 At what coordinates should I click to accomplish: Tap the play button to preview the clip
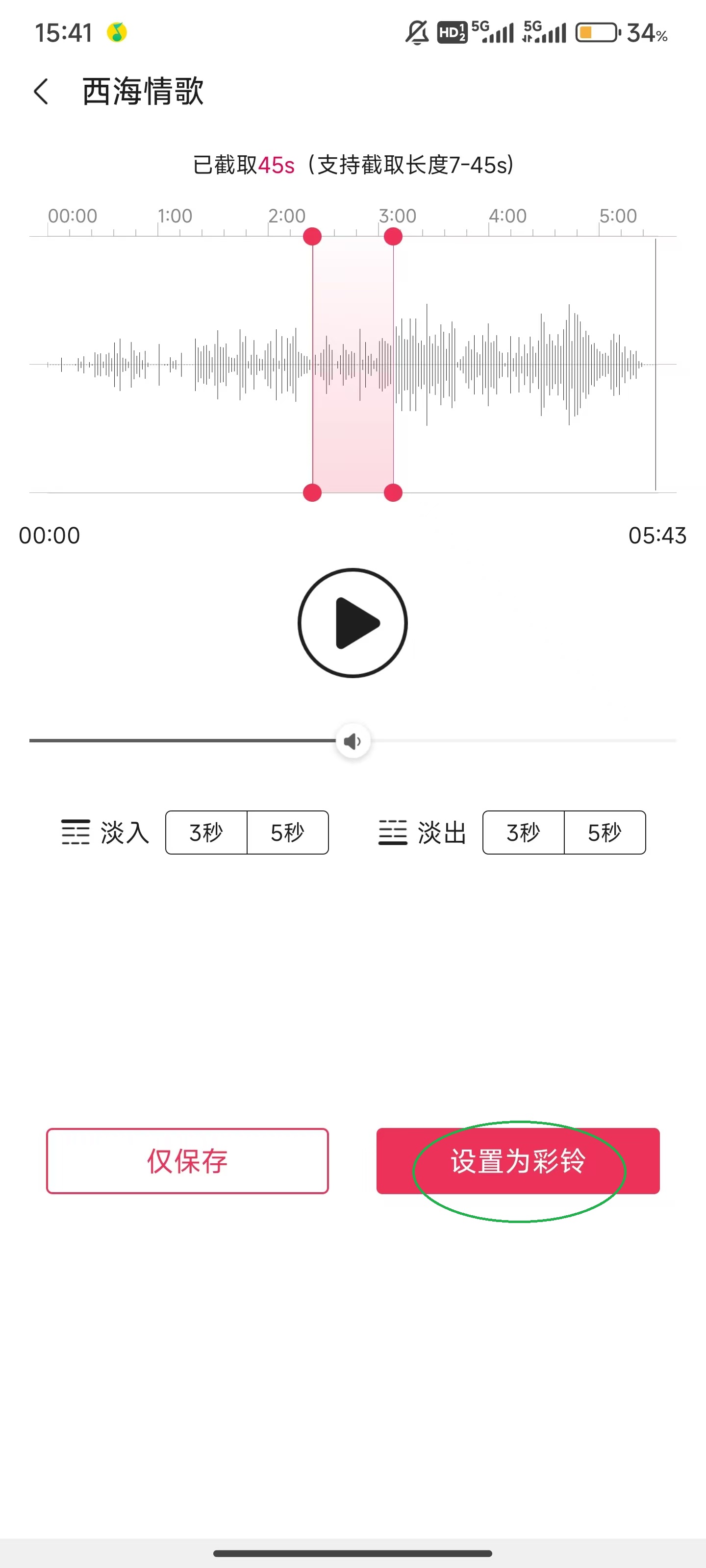click(x=352, y=623)
